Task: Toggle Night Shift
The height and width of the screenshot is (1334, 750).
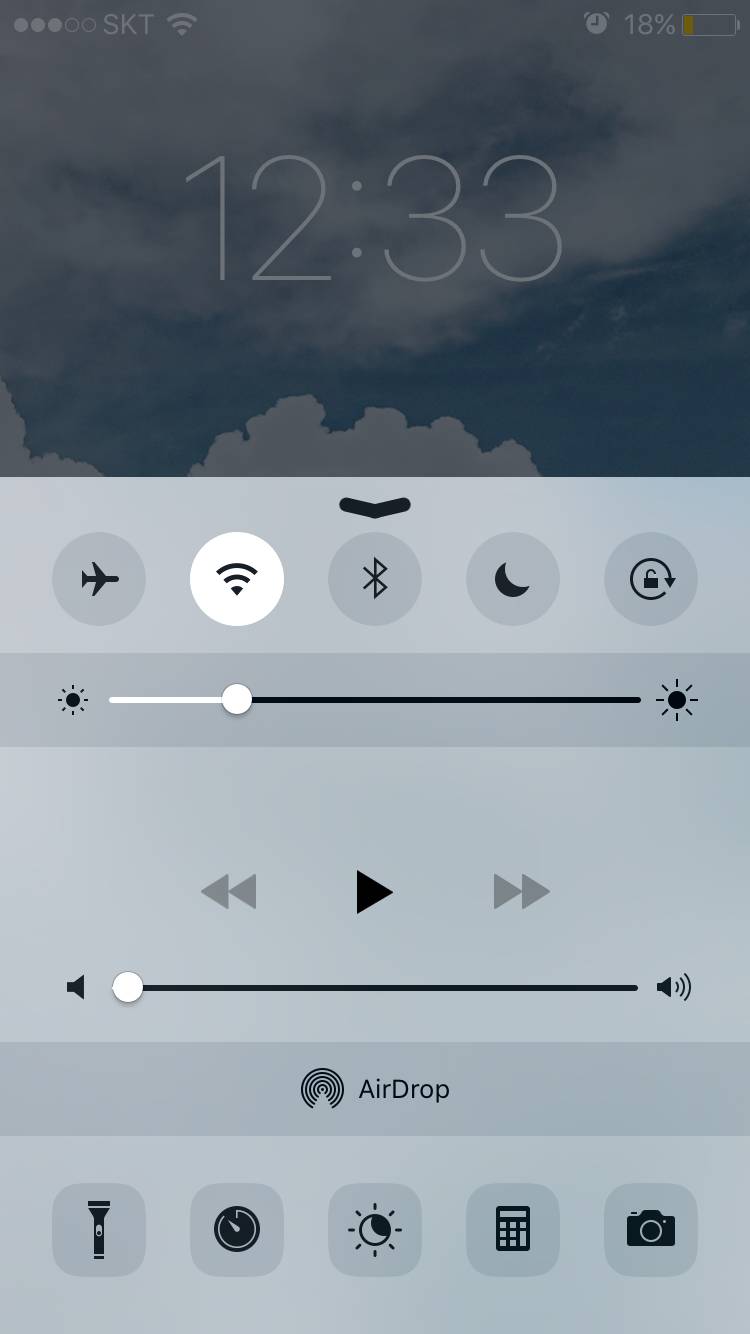Action: pyautogui.click(x=375, y=1229)
